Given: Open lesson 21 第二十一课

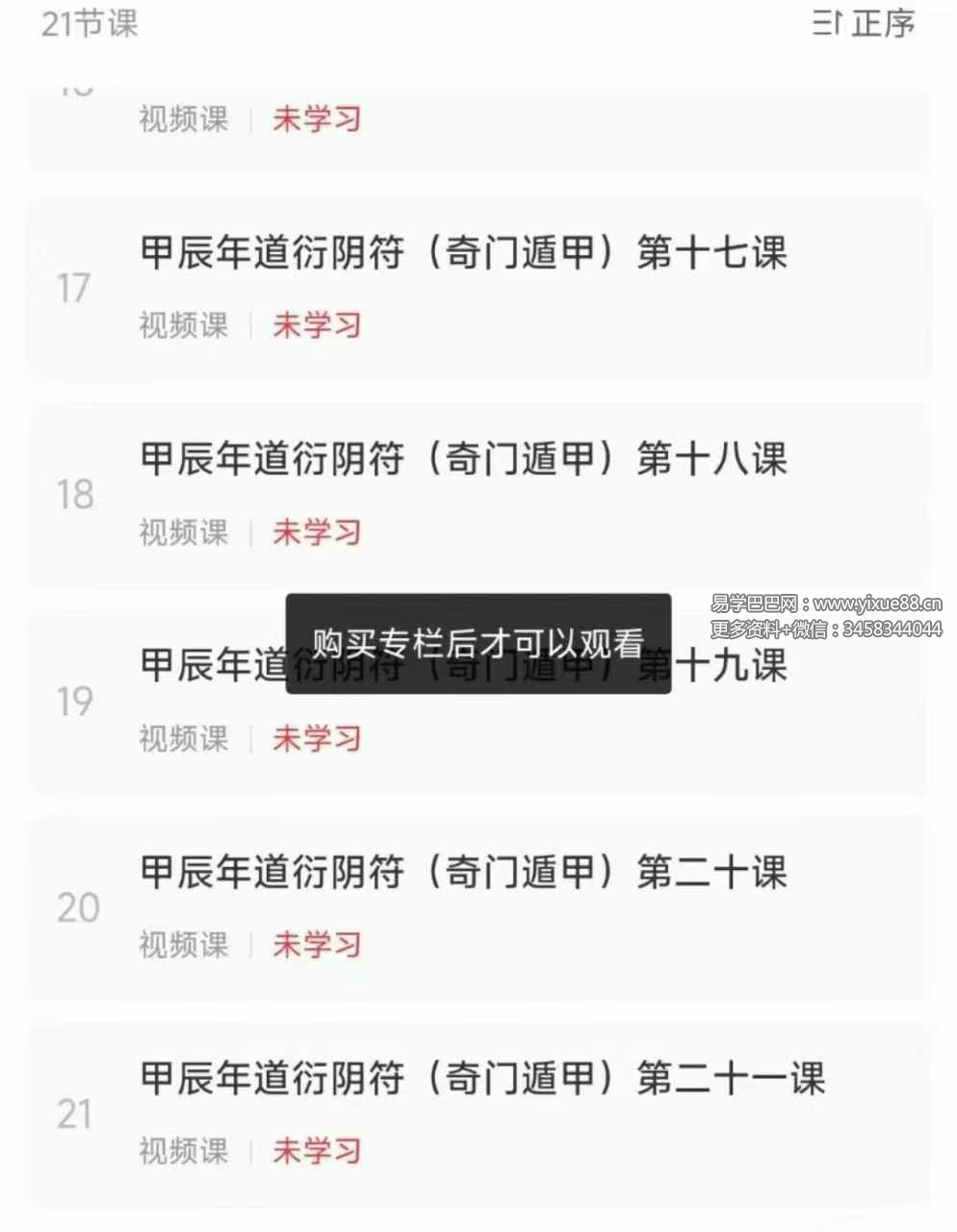Looking at the screenshot, I should pyautogui.click(x=481, y=1079).
